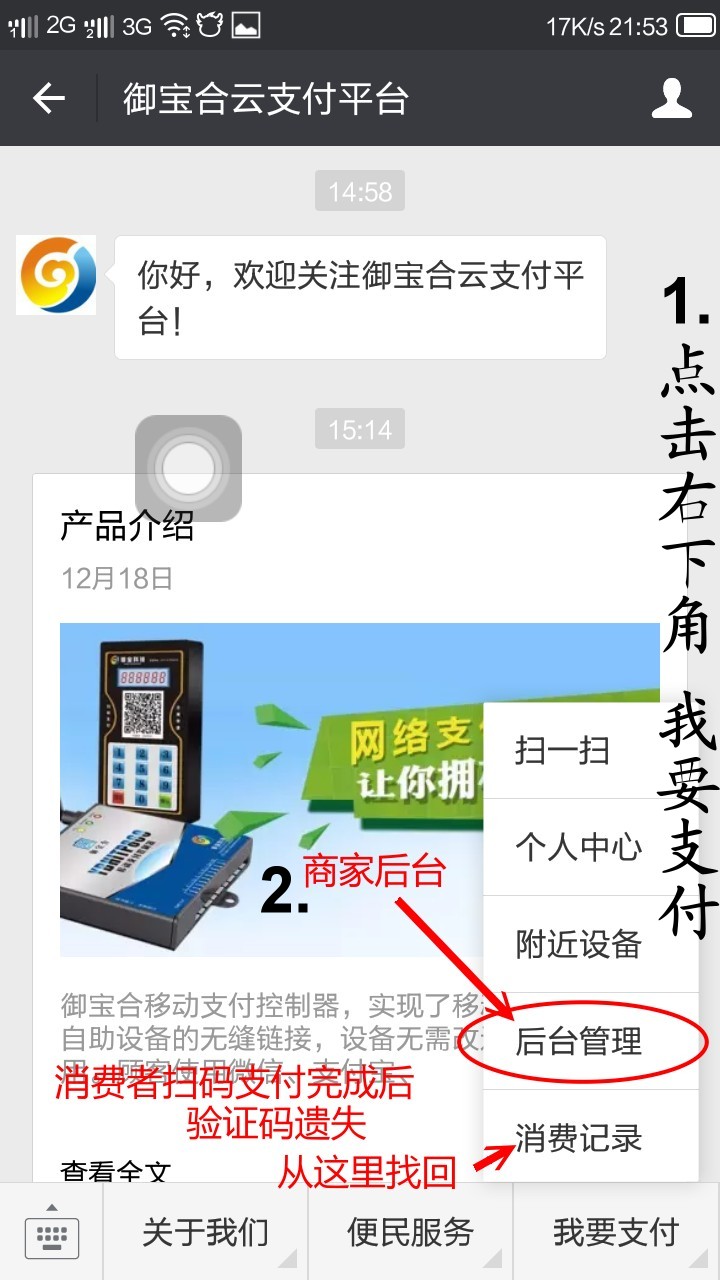Switch to keyboard input mode
Viewport: 720px width, 1280px height.
[x=51, y=1234]
